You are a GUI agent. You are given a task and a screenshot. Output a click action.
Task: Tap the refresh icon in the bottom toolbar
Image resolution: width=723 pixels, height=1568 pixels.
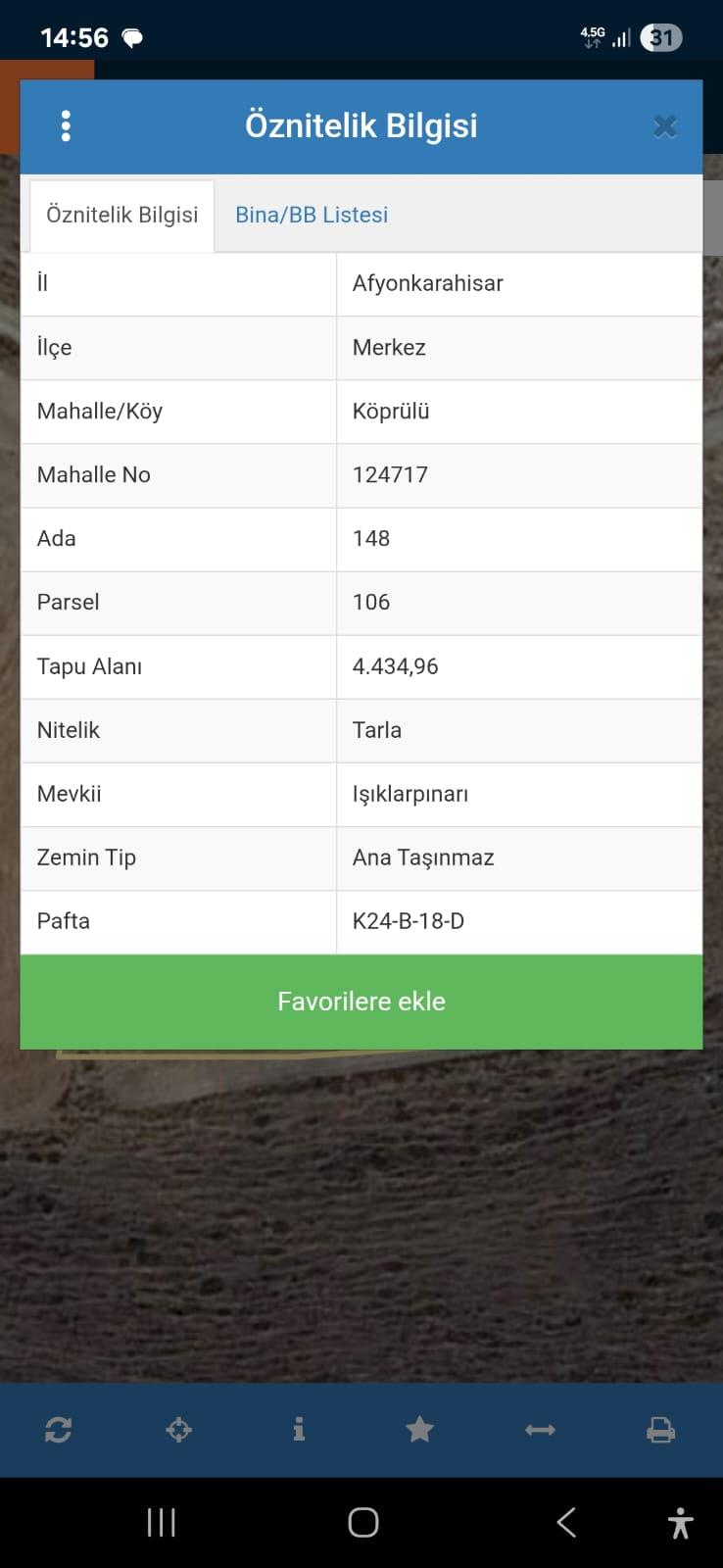[58, 1430]
